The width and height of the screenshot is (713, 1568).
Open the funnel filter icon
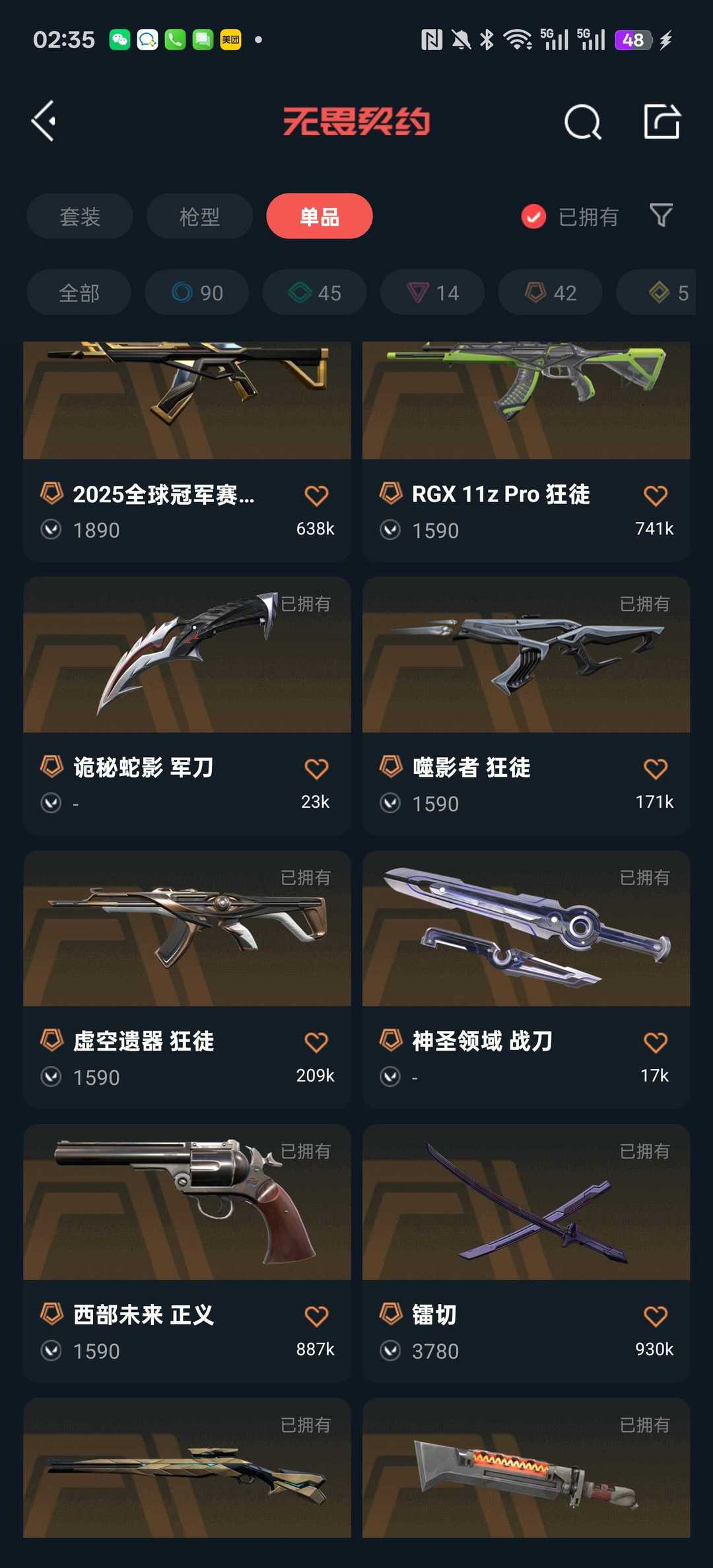click(661, 215)
